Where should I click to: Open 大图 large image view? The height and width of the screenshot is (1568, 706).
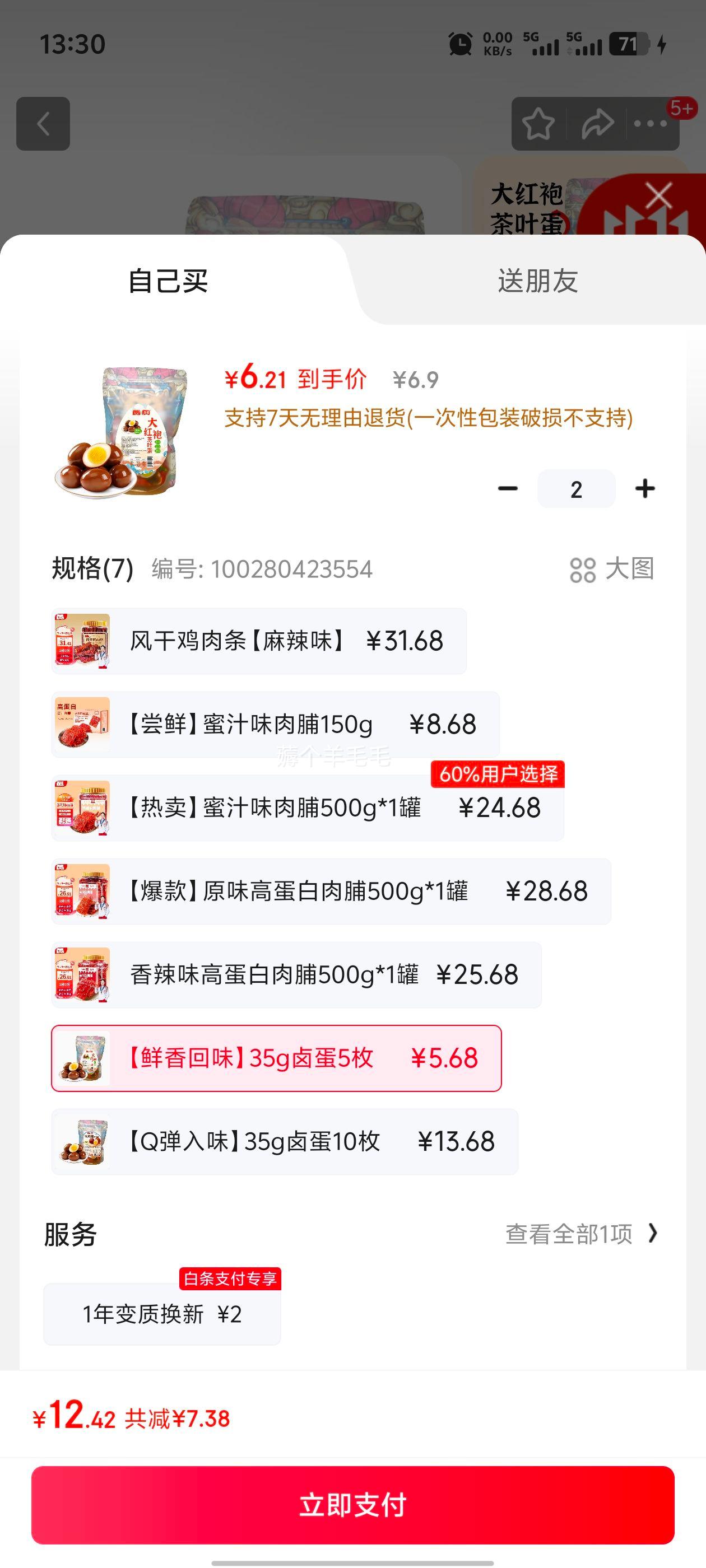pos(611,569)
